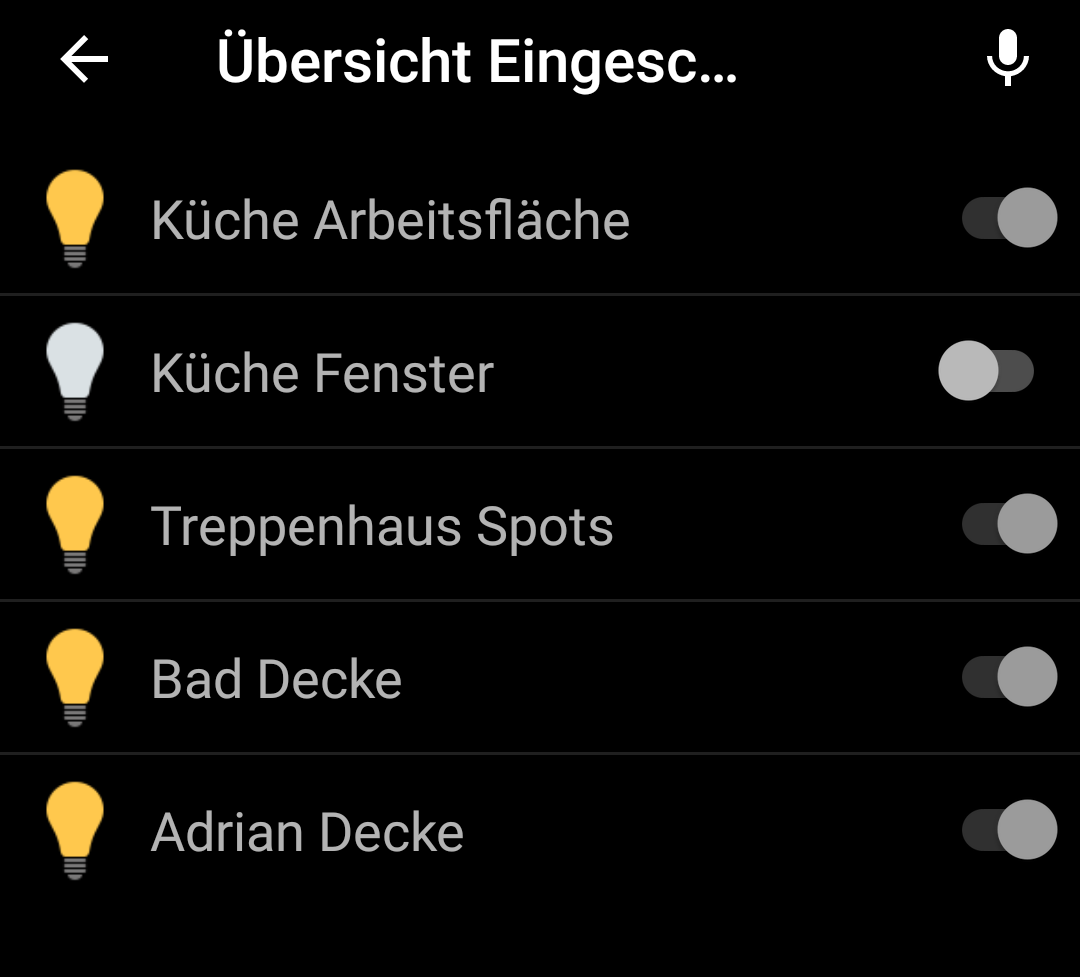Activate the microphone voice command
This screenshot has height=977, width=1080.
tap(1007, 59)
